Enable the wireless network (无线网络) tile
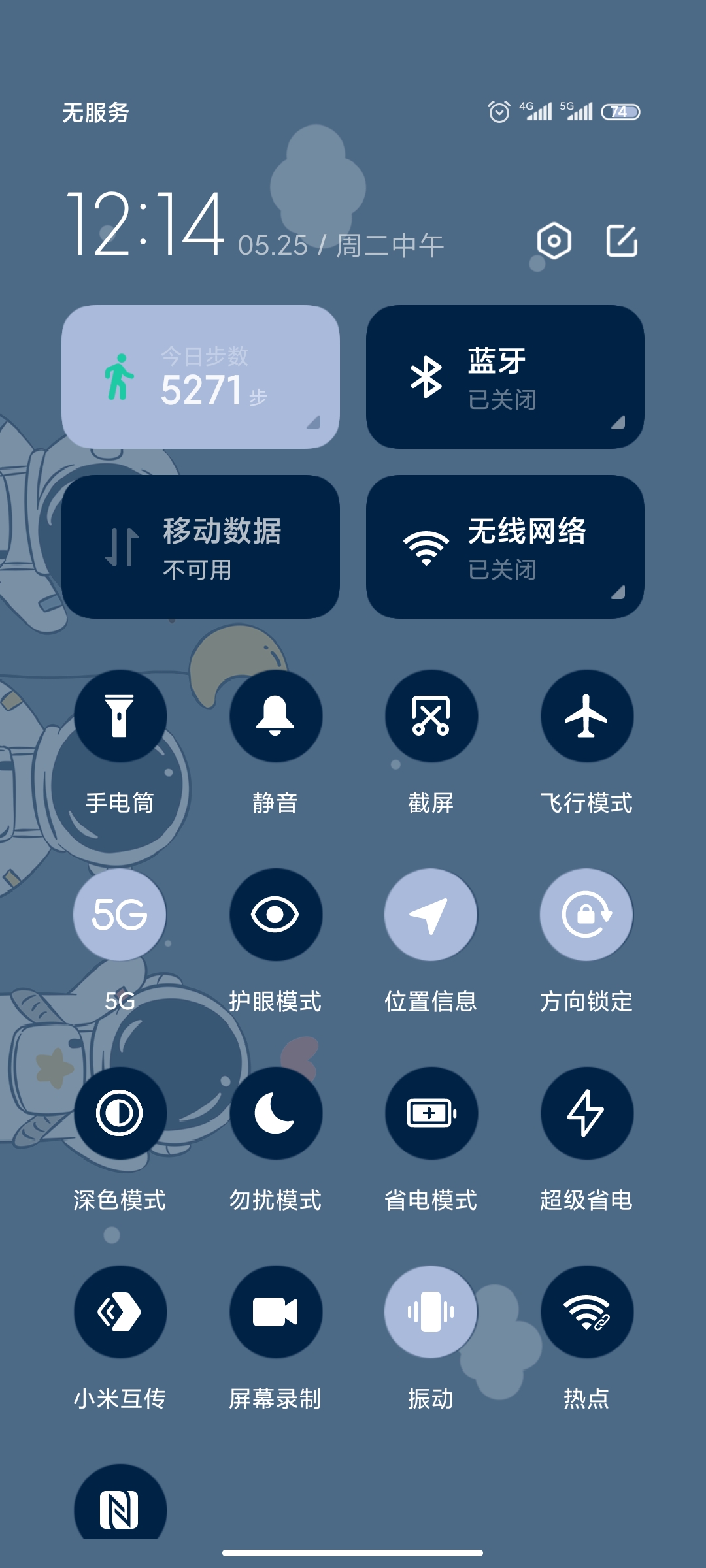 (505, 547)
